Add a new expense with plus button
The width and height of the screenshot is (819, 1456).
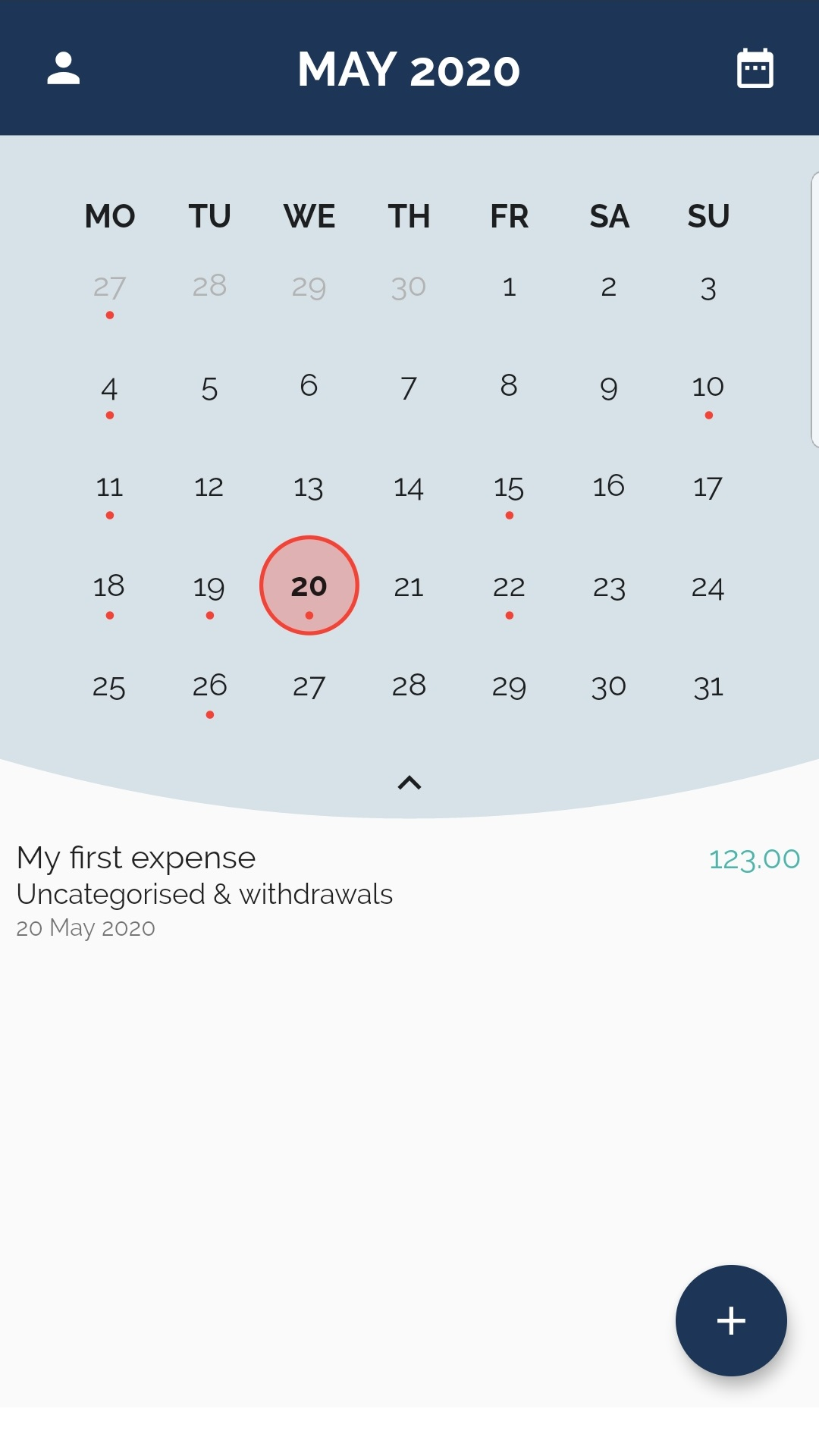tap(731, 1320)
